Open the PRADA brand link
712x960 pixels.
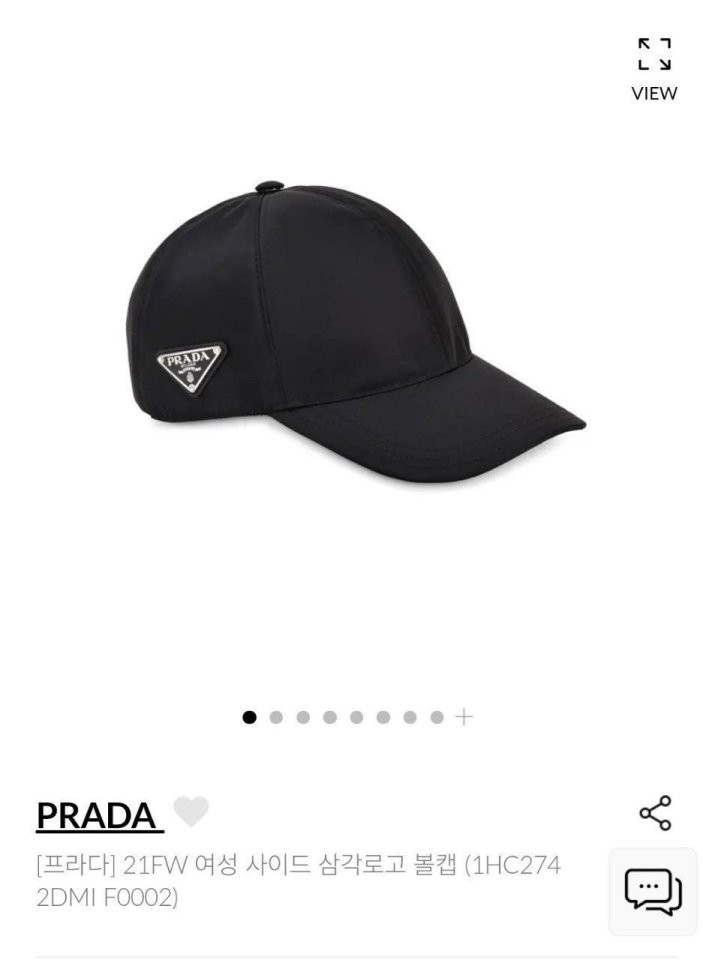pyautogui.click(x=98, y=815)
